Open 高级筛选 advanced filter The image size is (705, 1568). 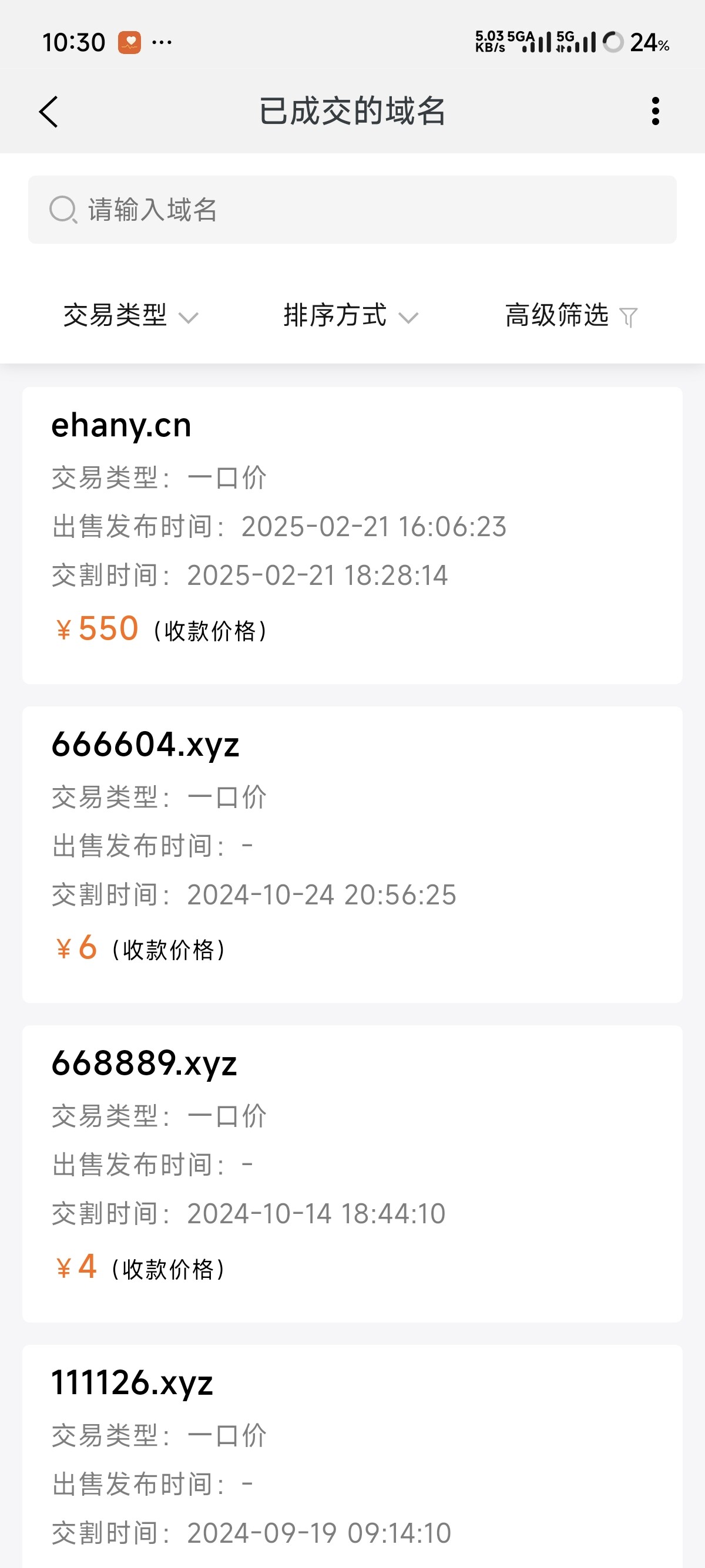click(x=572, y=315)
